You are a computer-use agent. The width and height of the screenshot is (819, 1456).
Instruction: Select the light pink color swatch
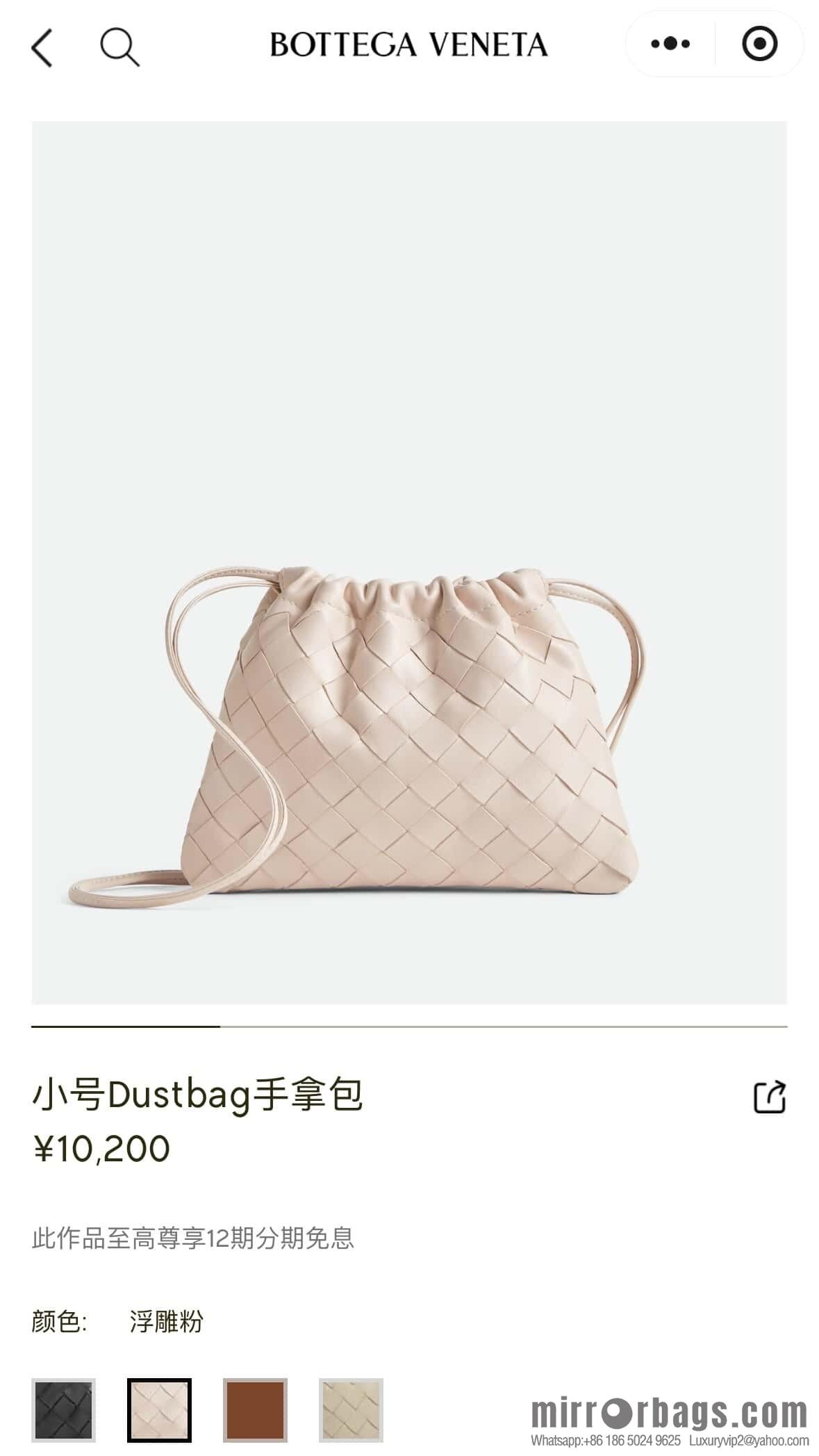coord(159,1410)
